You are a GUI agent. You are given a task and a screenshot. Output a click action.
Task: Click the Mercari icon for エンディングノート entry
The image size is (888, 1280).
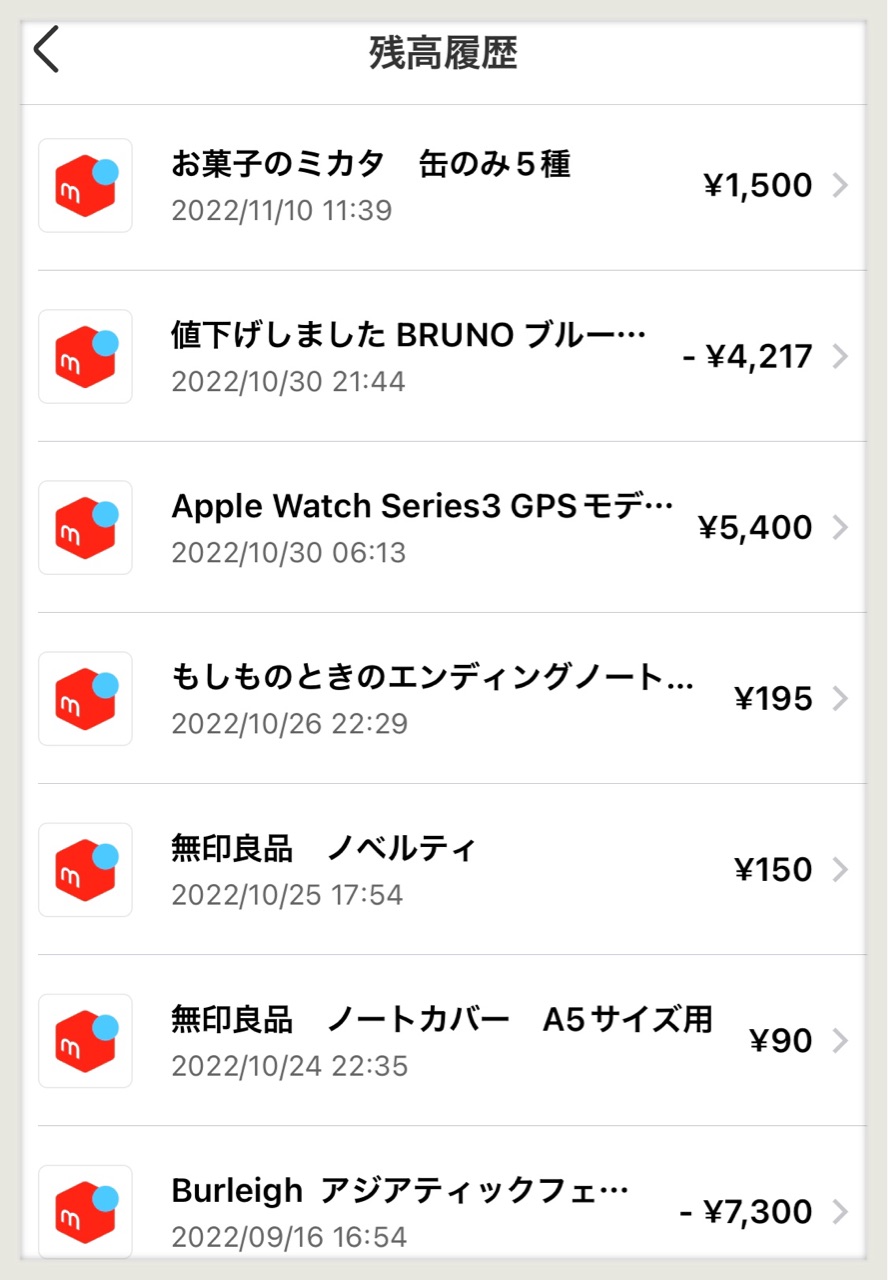tap(85, 698)
